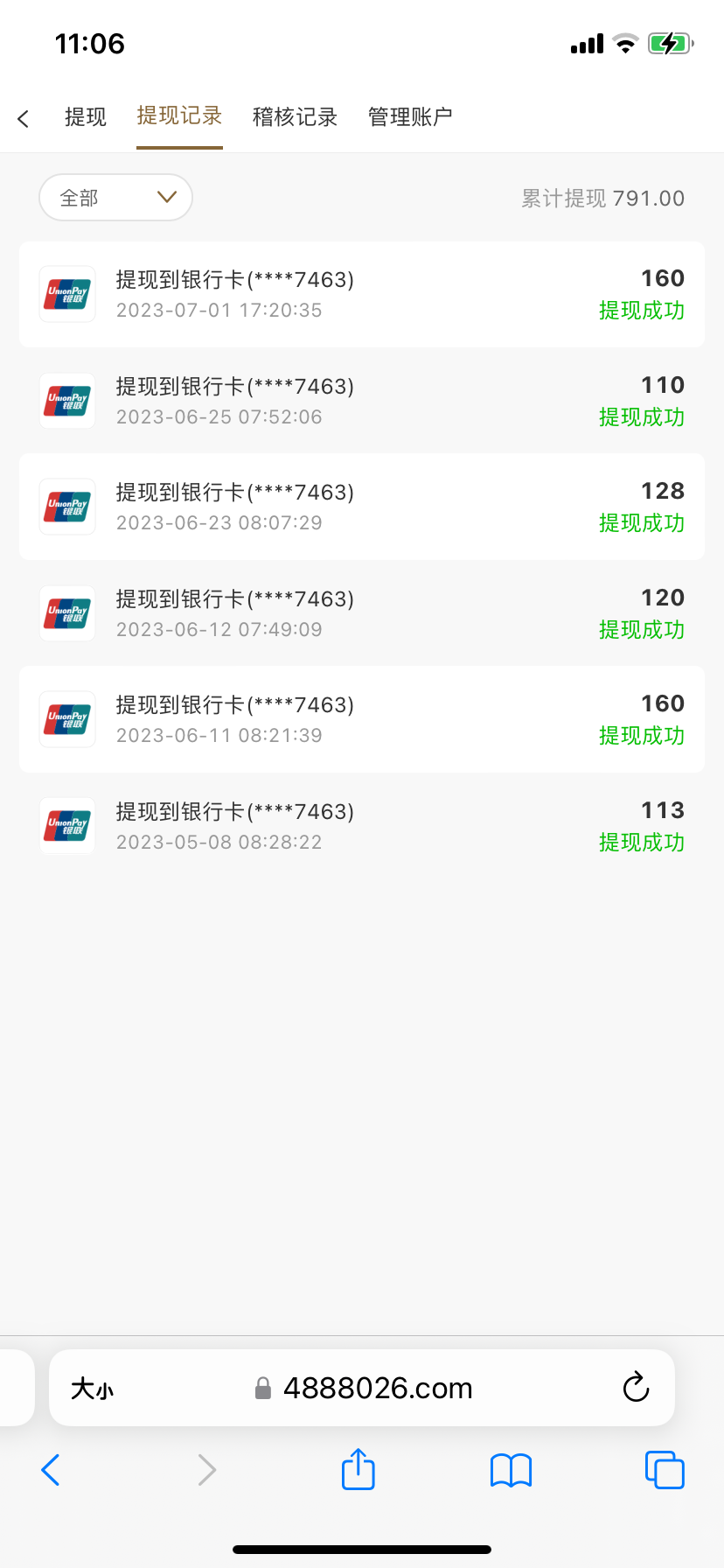Tap the page reload icon in the address bar

click(x=636, y=1388)
